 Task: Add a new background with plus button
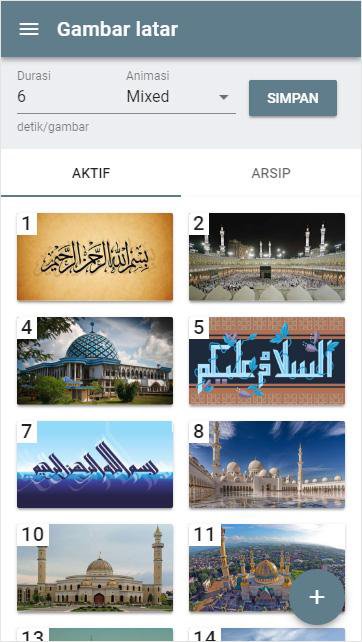(317, 597)
